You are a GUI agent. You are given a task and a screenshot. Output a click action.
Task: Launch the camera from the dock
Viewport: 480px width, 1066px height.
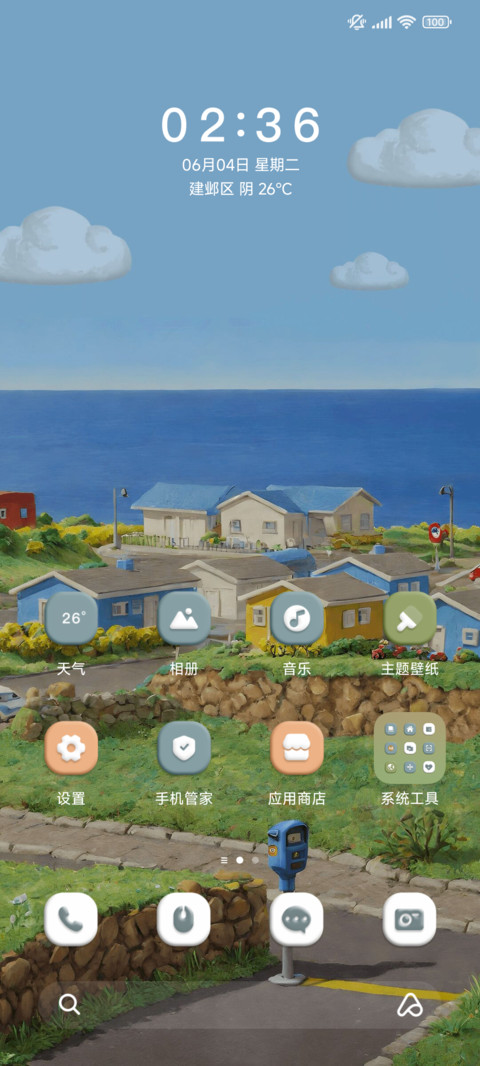(409, 919)
